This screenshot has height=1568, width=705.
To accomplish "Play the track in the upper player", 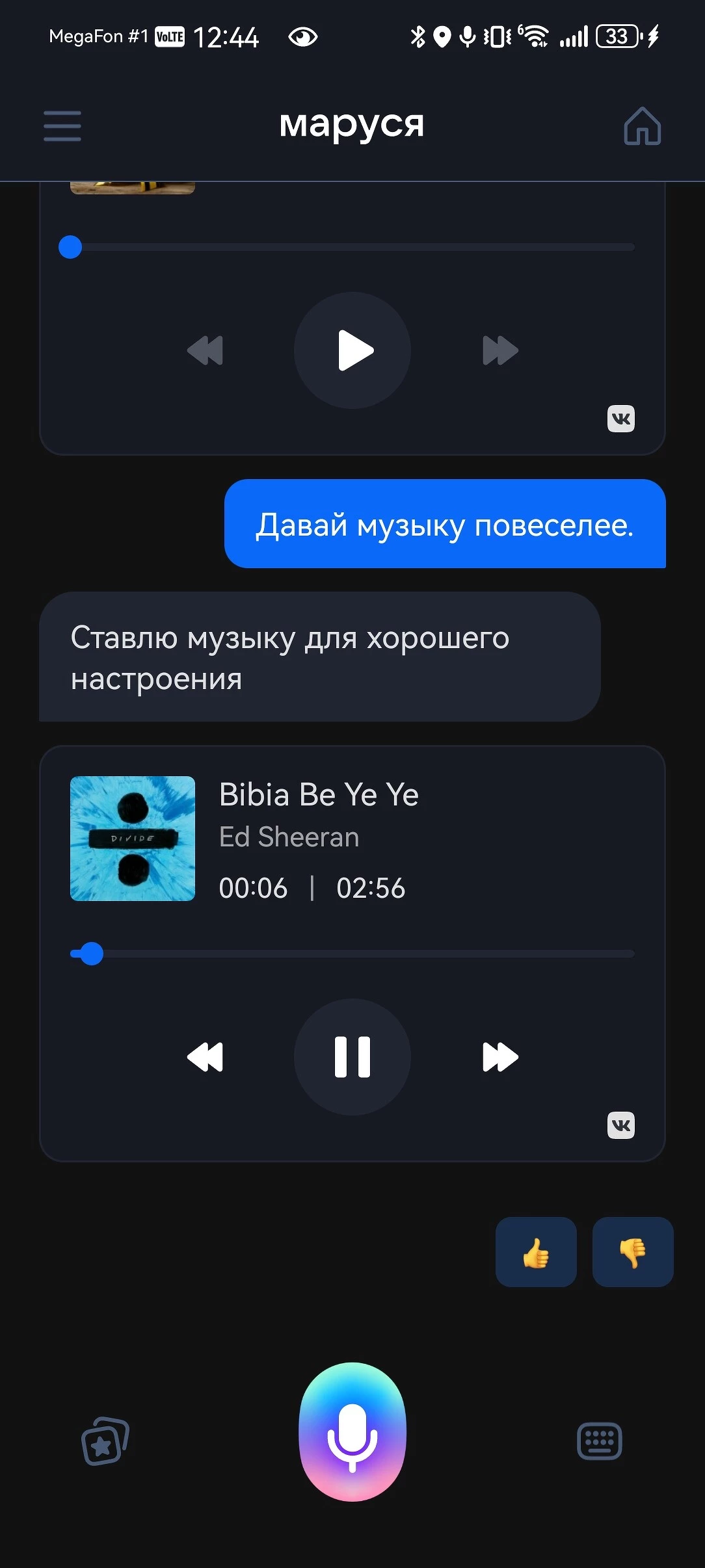I will (x=352, y=350).
